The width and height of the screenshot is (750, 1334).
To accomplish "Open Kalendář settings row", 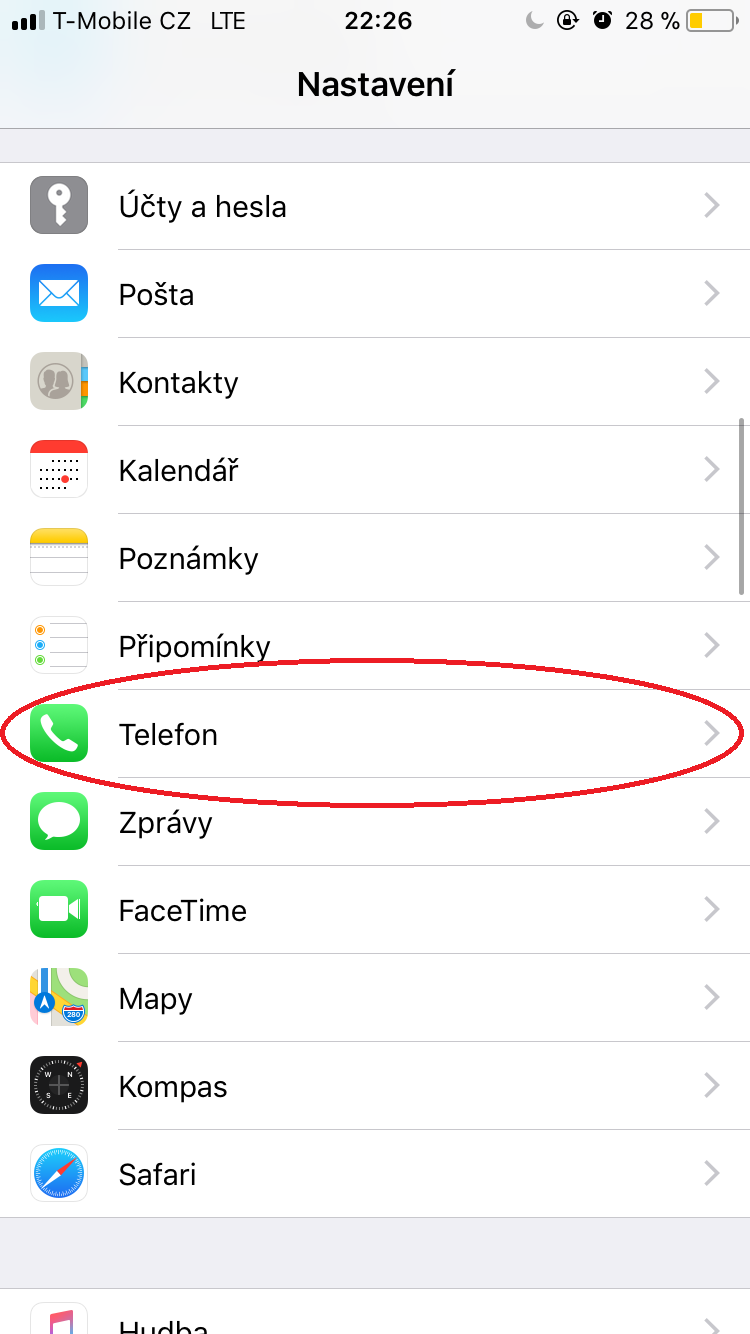I will [x=375, y=470].
